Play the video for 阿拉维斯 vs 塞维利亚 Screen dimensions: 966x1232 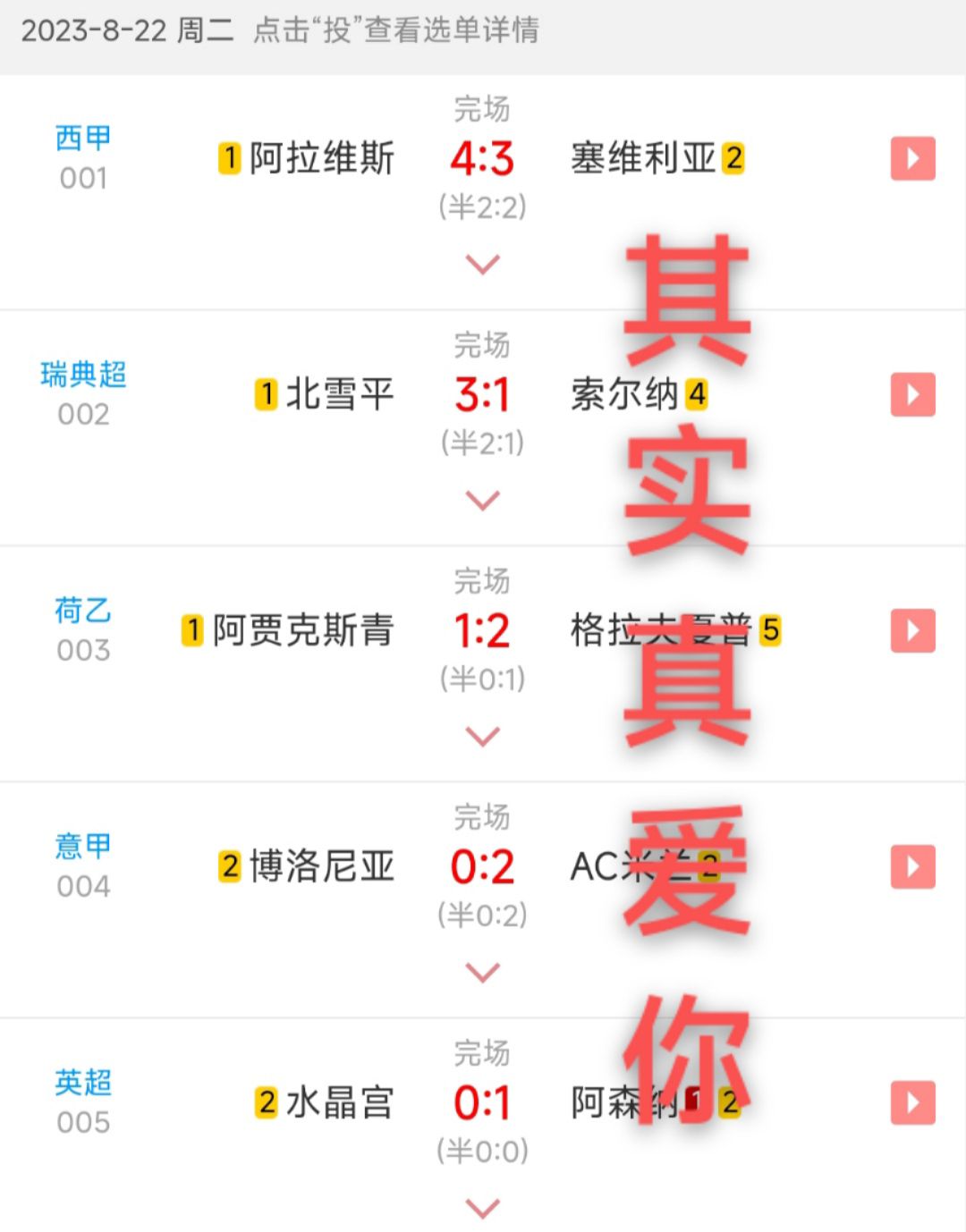[912, 159]
